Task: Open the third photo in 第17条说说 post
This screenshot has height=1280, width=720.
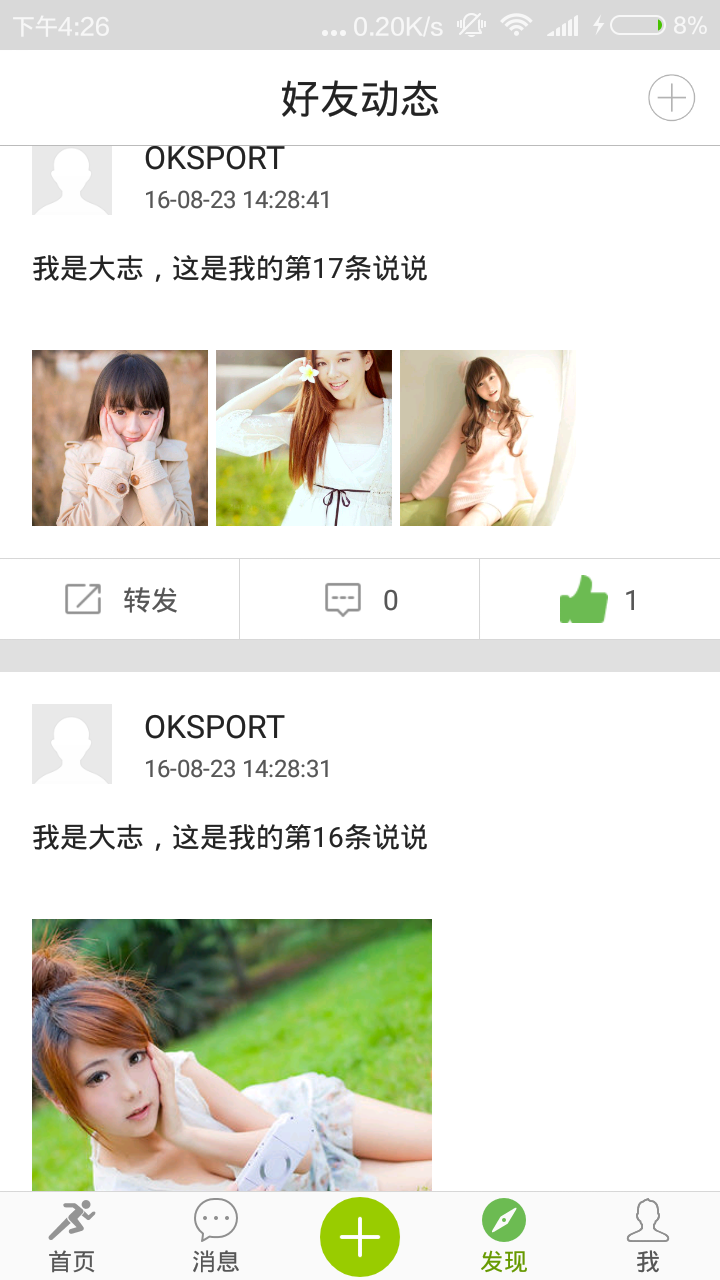Action: (x=488, y=438)
